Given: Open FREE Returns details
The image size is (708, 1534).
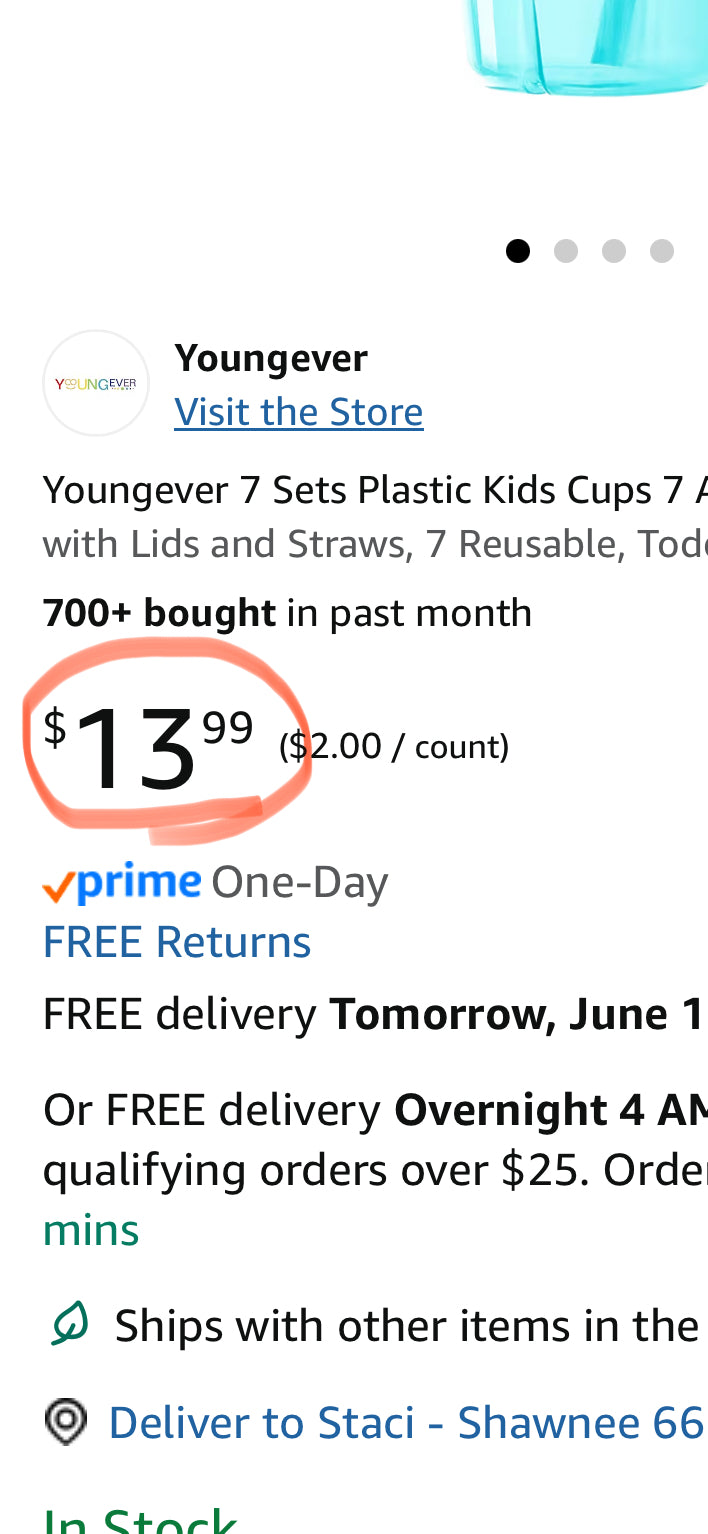Looking at the screenshot, I should (177, 942).
